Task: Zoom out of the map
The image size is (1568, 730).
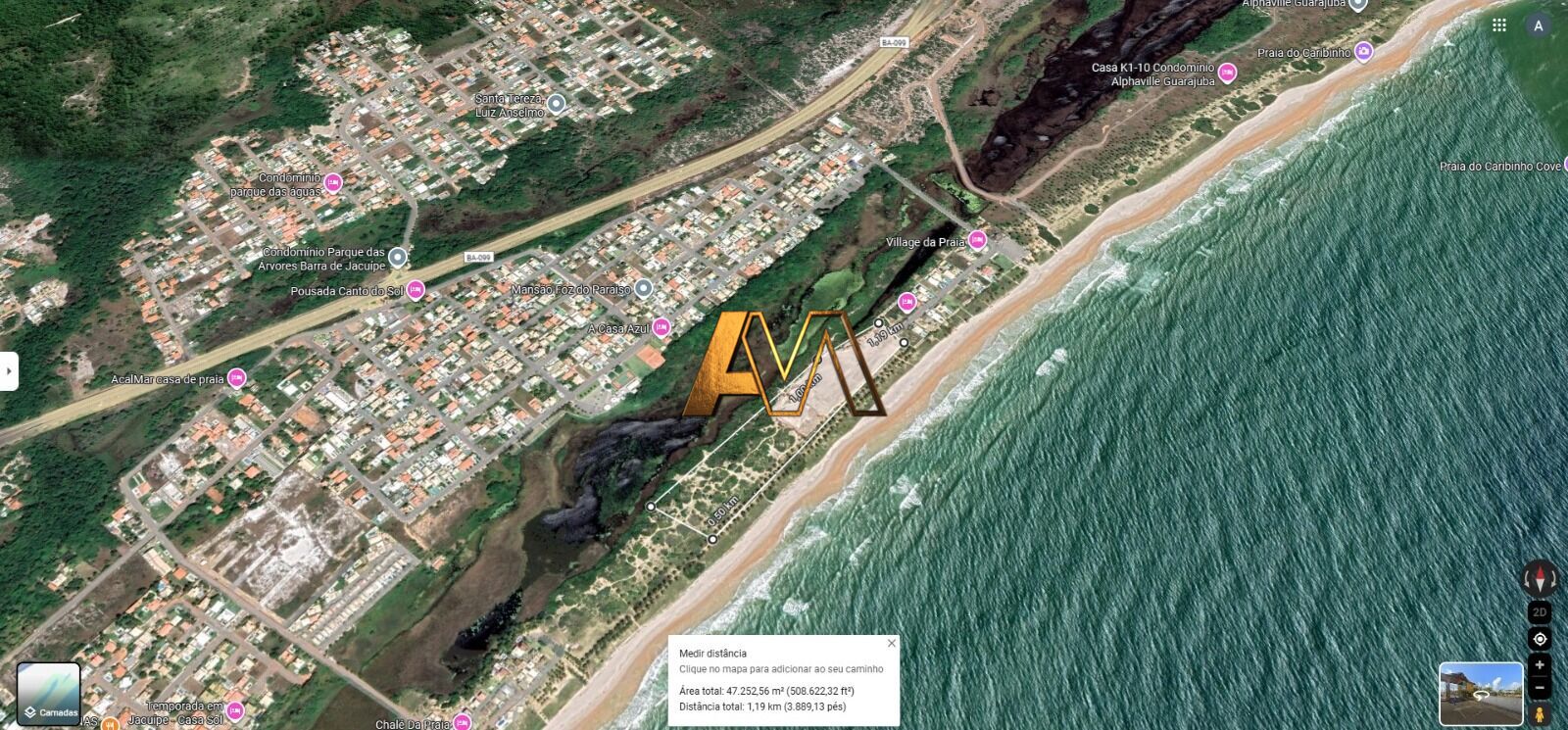Action: tap(1539, 687)
